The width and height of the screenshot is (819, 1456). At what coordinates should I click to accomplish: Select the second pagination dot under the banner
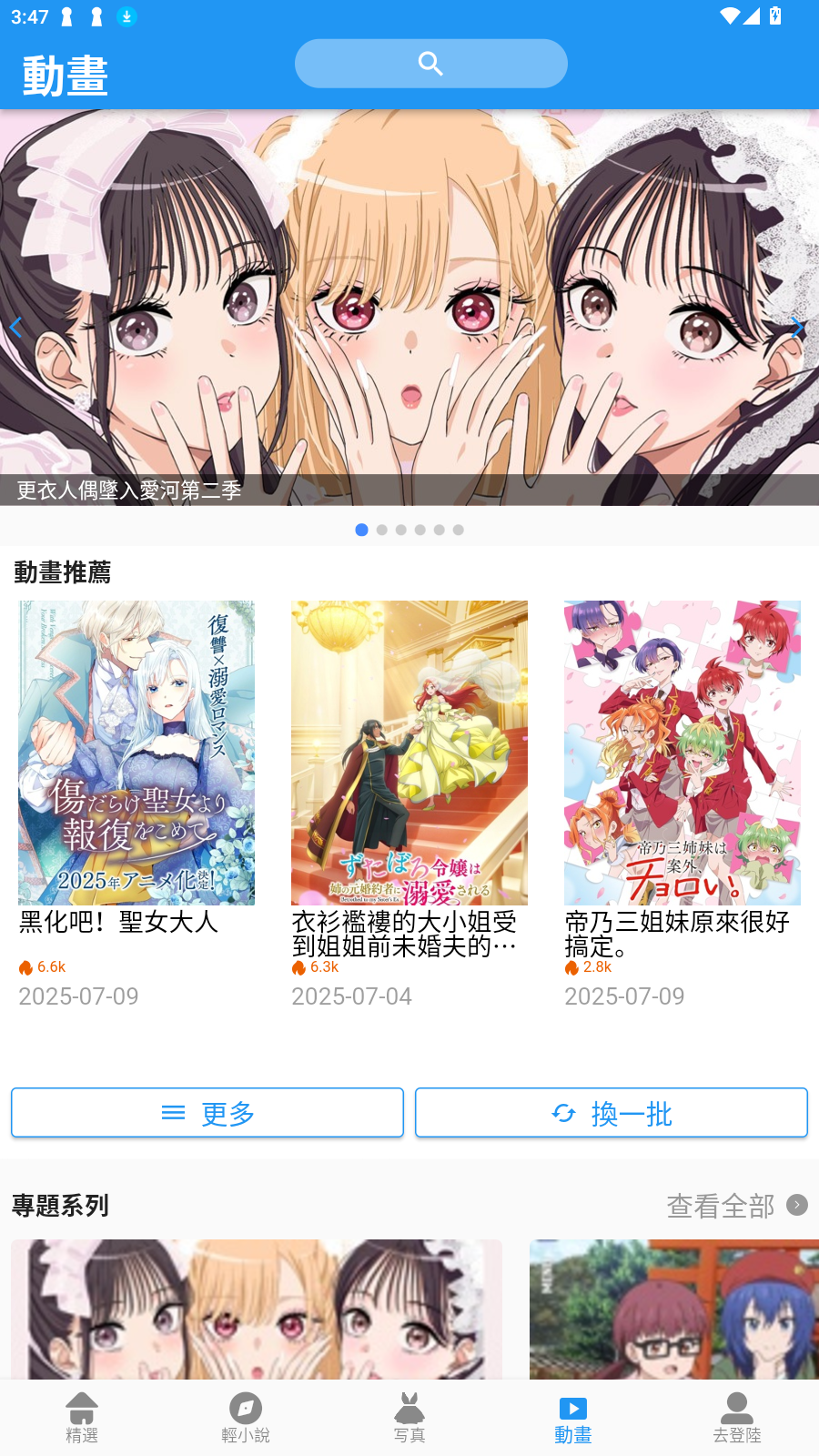click(x=381, y=530)
